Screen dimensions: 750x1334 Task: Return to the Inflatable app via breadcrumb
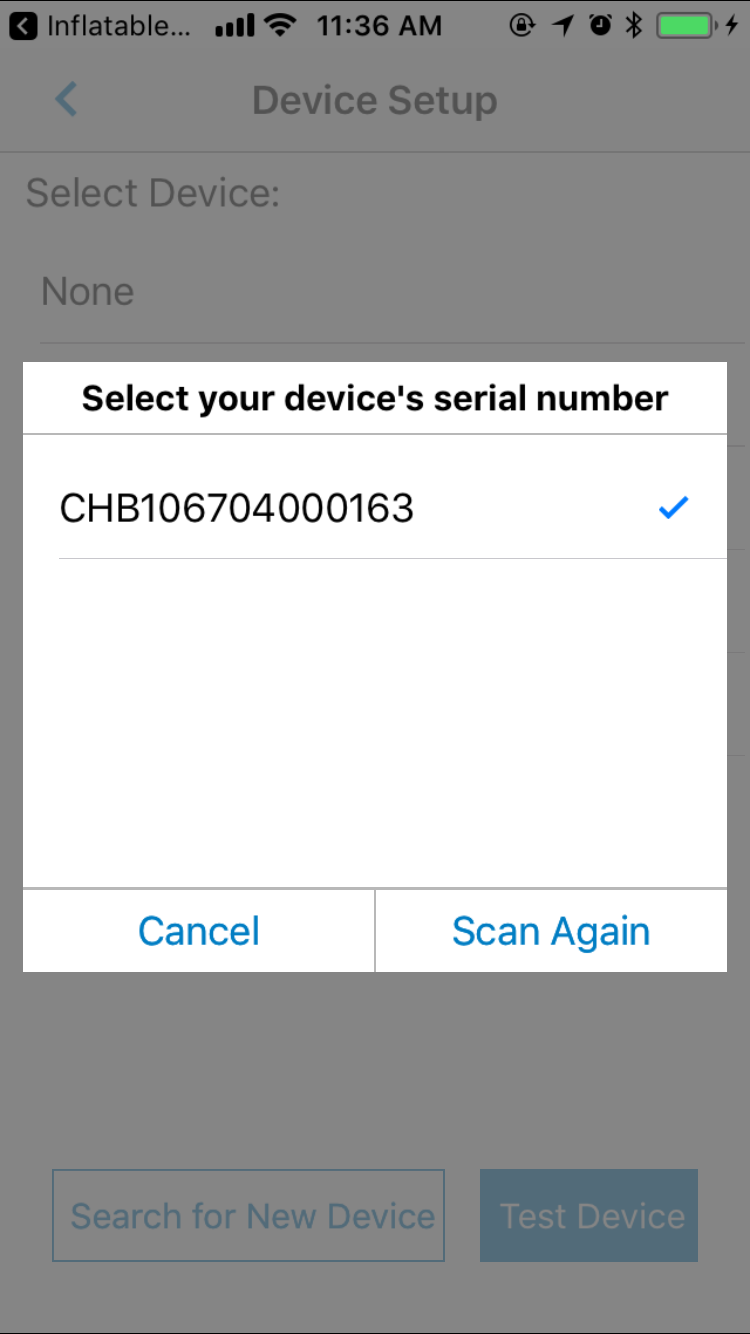pyautogui.click(x=100, y=27)
